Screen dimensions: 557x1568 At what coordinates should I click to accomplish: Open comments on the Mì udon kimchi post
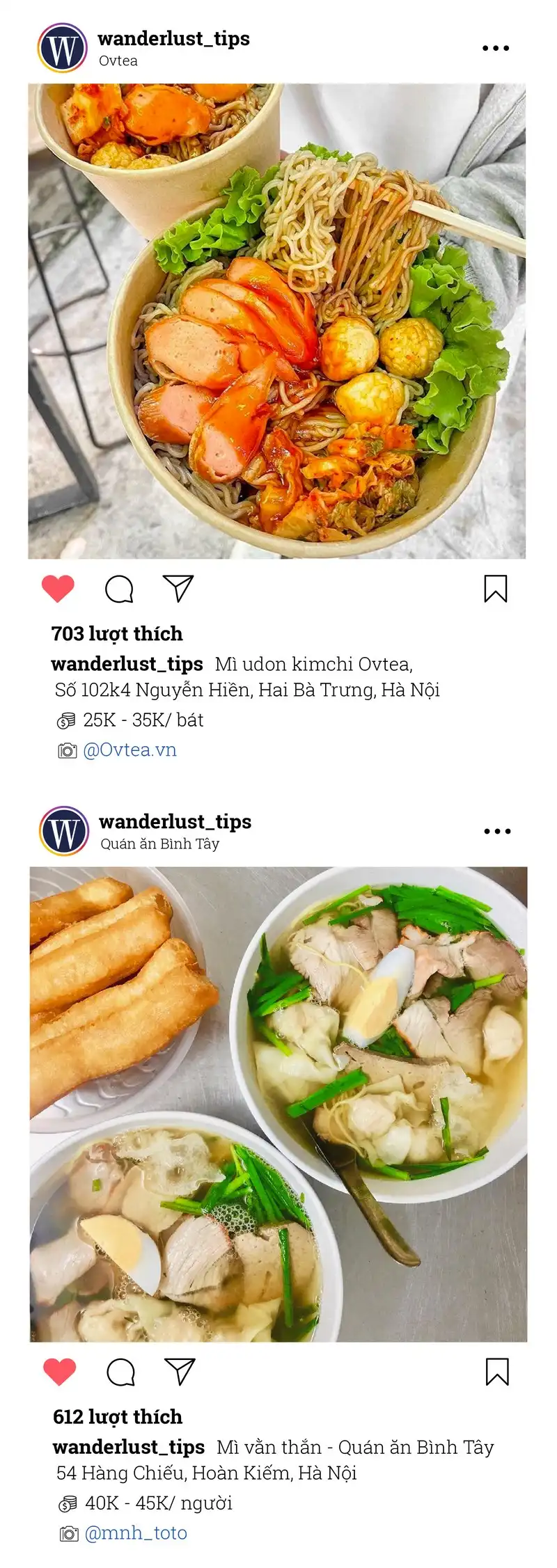(120, 589)
